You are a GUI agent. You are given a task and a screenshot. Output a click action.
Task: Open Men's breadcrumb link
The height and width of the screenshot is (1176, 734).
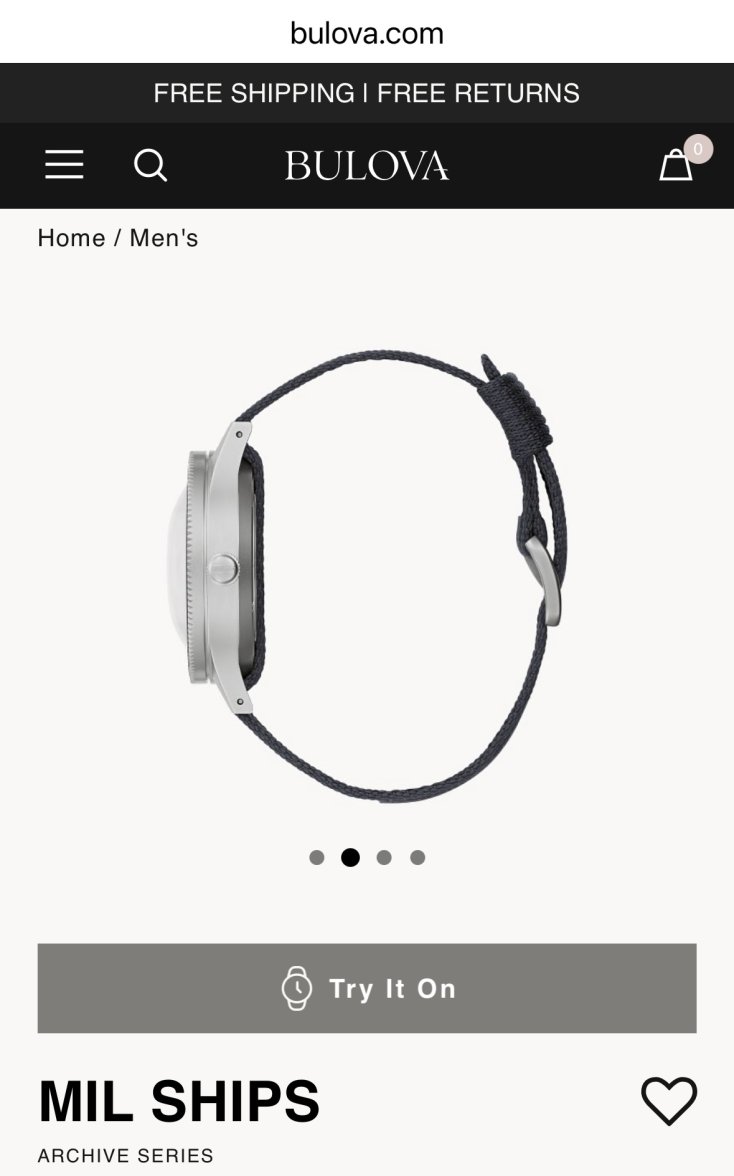(x=164, y=238)
